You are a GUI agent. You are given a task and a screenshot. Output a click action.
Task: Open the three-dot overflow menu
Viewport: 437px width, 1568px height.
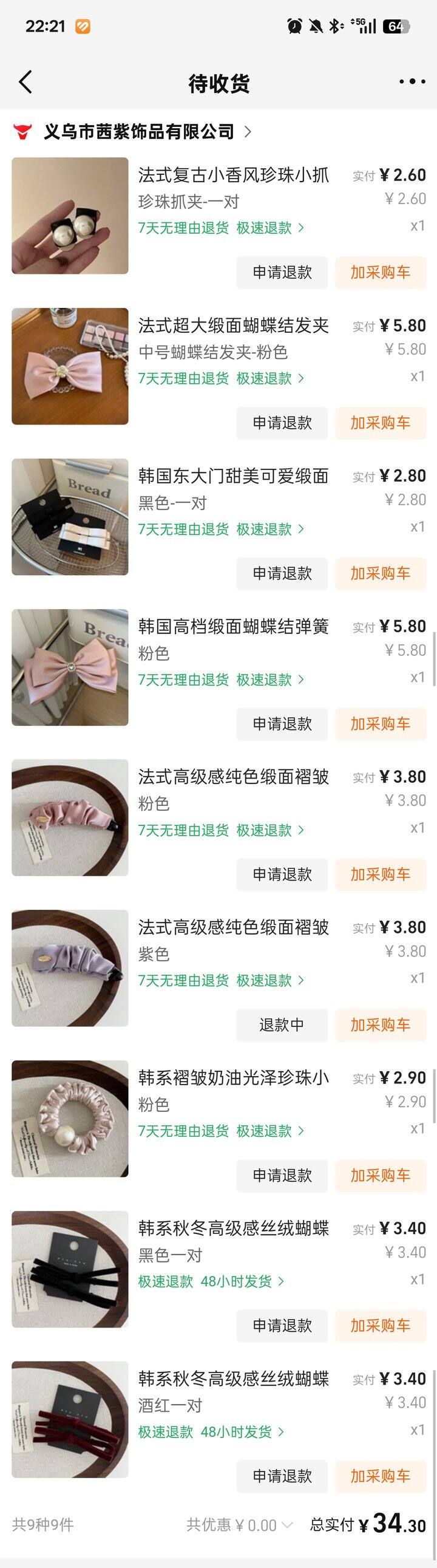412,81
